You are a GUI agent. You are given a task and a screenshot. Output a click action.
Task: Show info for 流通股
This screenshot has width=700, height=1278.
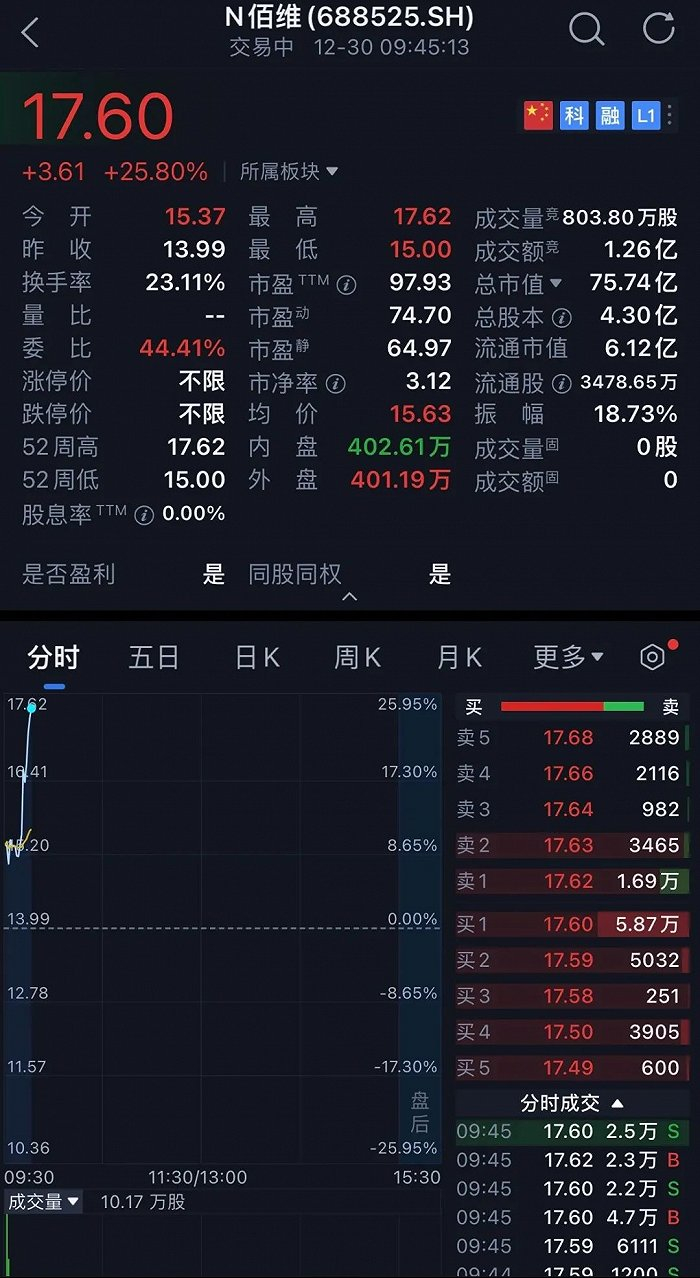[x=562, y=383]
